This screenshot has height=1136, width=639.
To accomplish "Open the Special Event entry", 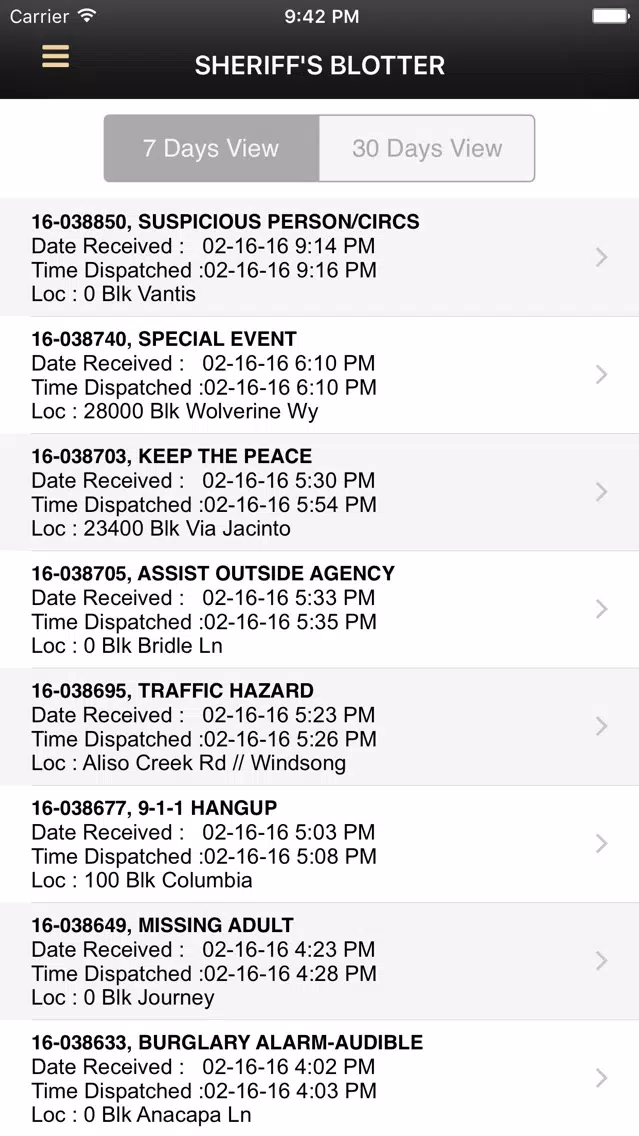I will (x=320, y=375).
